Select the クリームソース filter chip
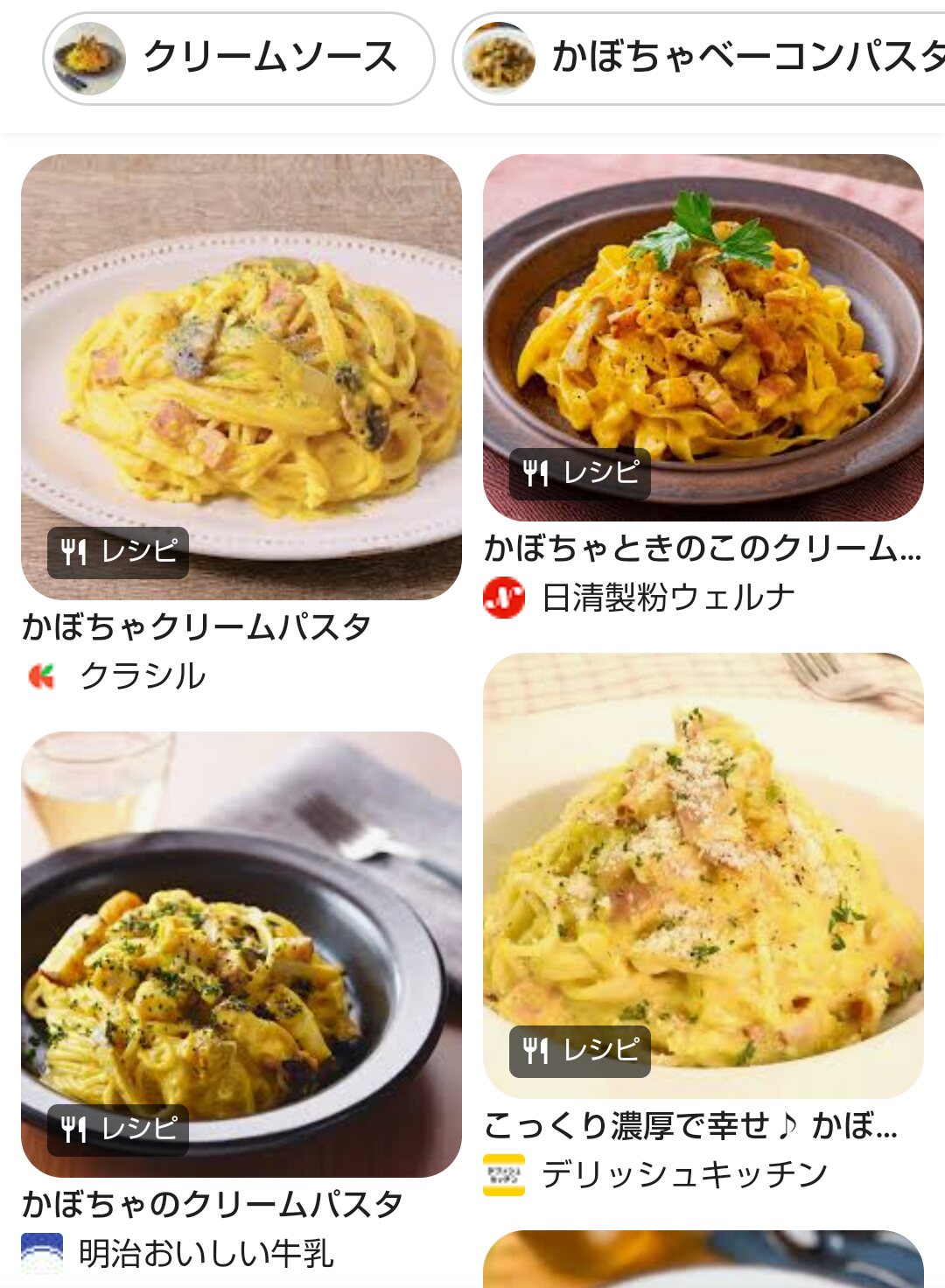 [238, 59]
